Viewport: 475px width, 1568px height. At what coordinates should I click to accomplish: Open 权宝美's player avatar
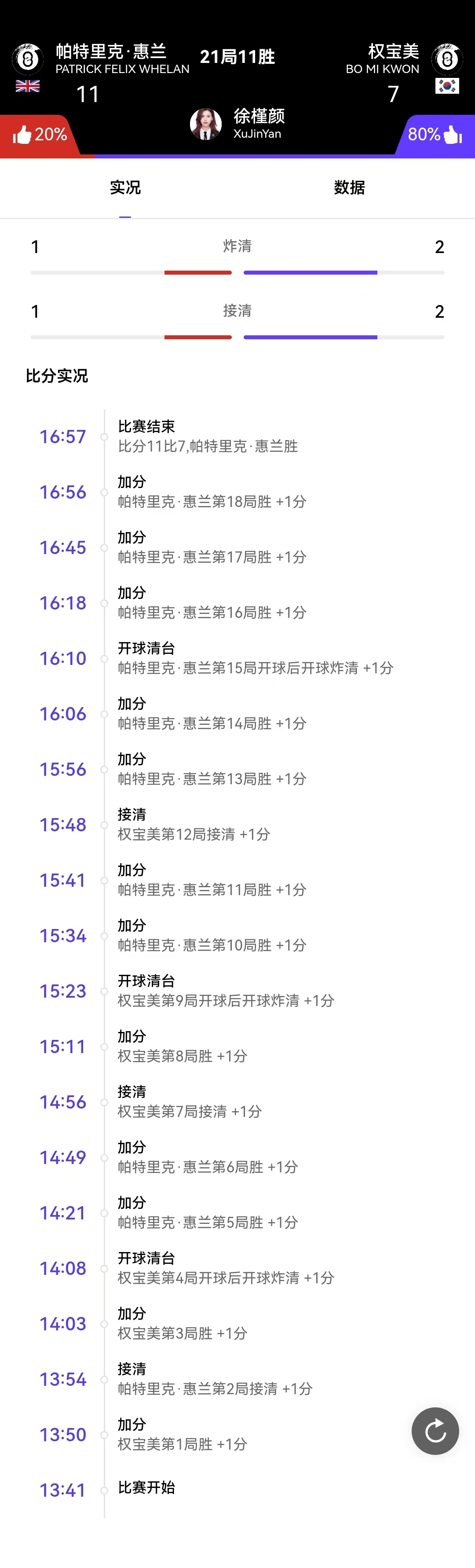pos(447,60)
